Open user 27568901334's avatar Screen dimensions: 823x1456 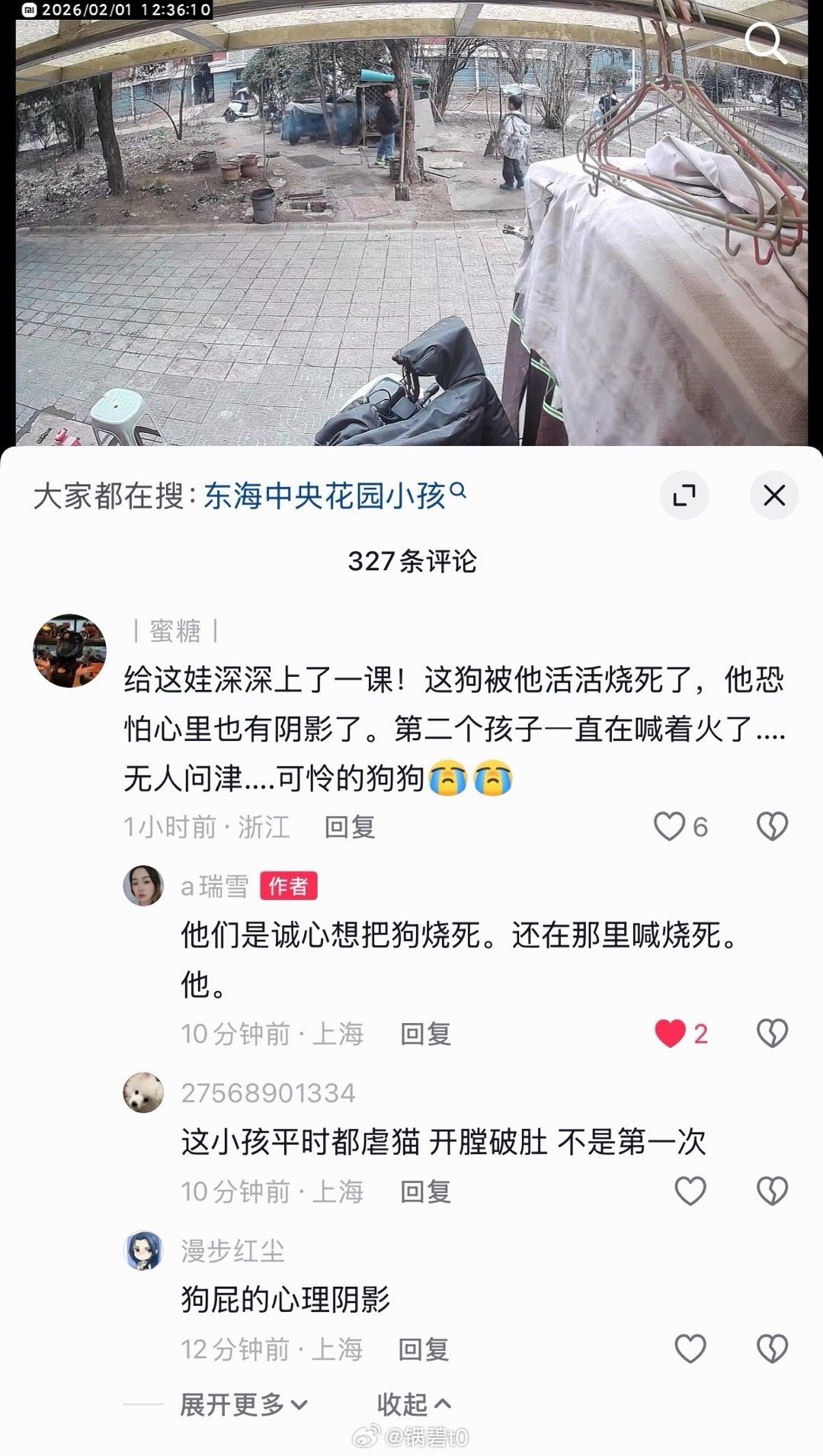tap(143, 1092)
